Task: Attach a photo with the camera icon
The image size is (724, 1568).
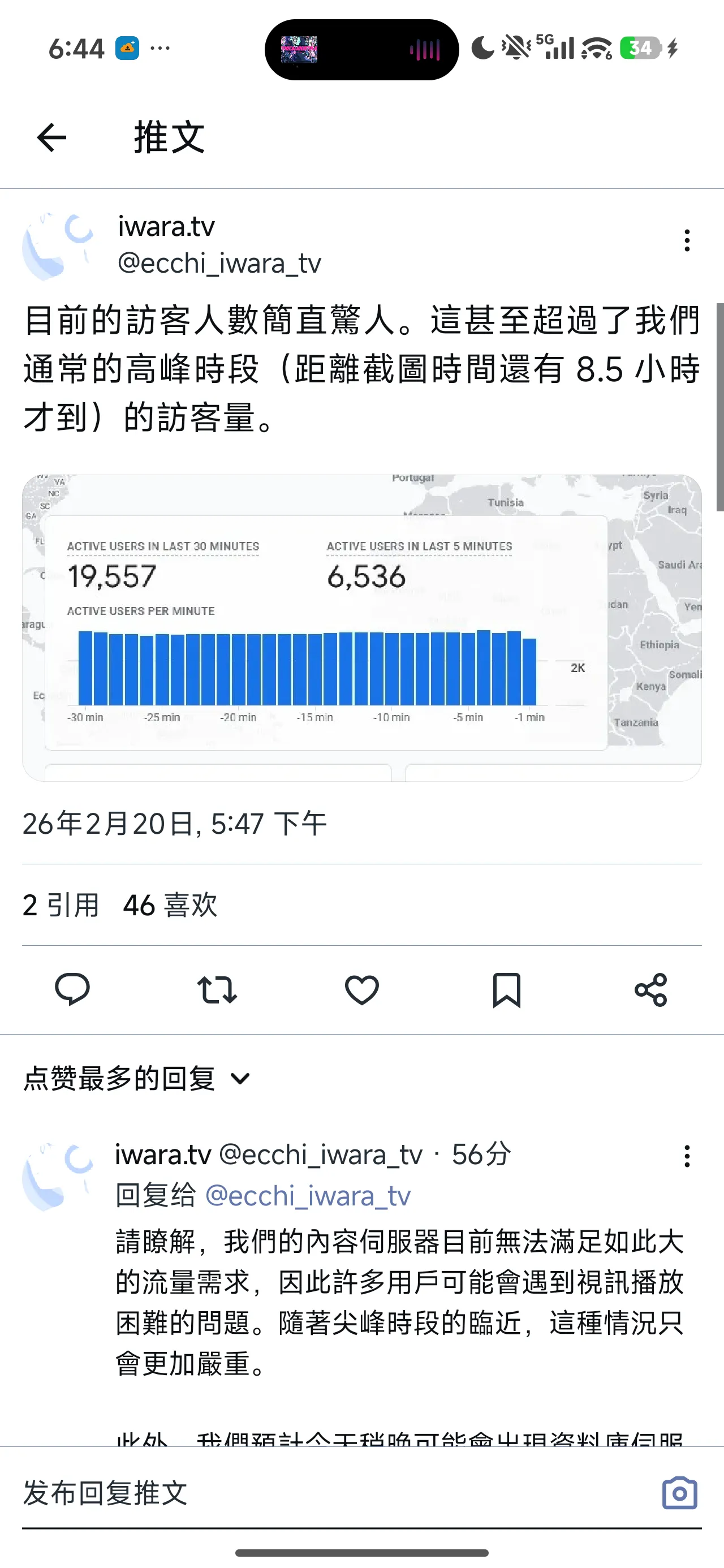Action: tap(679, 1493)
